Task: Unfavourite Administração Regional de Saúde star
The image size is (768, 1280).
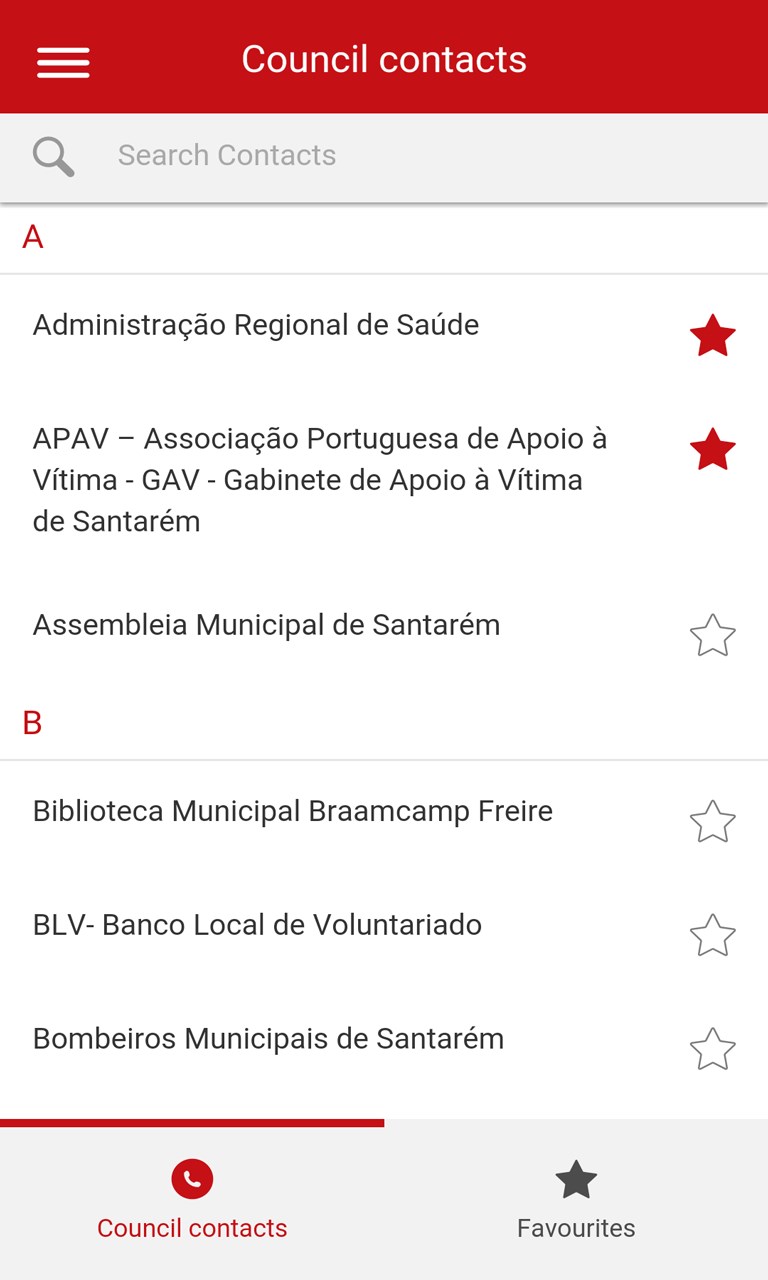Action: (712, 336)
